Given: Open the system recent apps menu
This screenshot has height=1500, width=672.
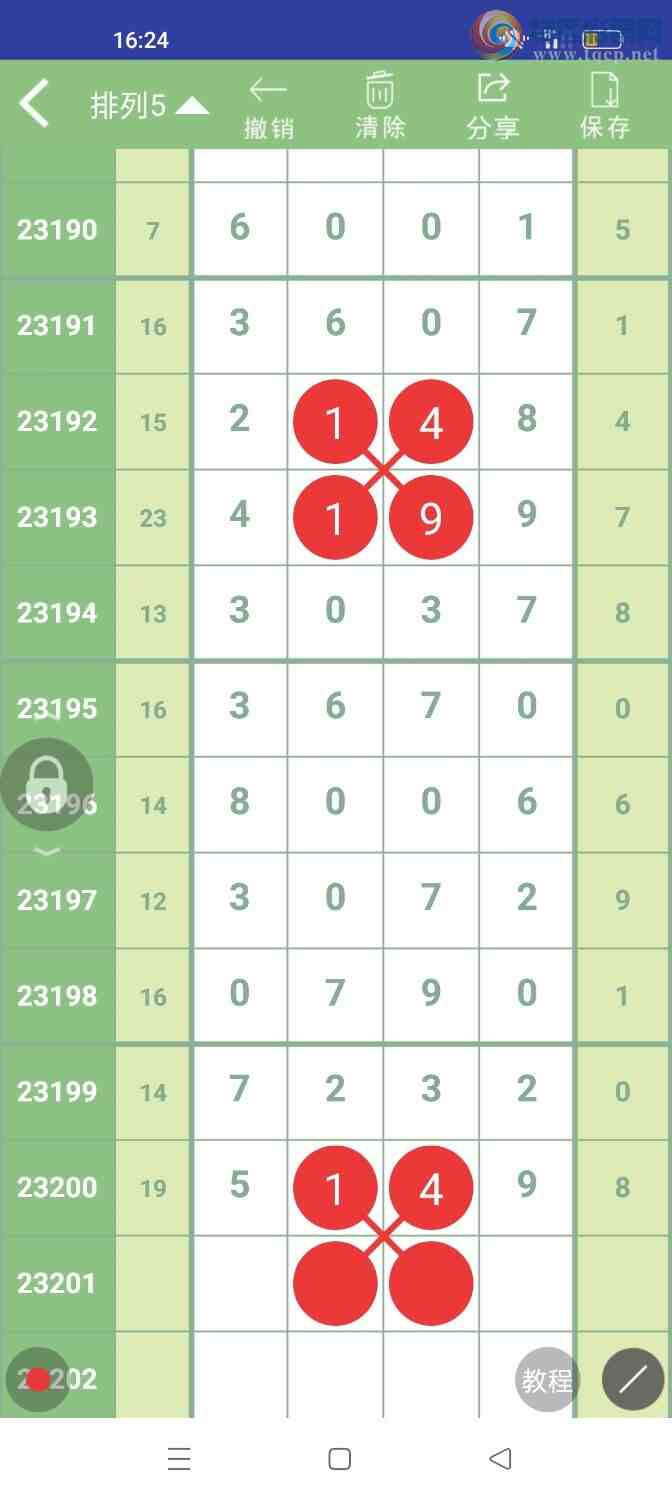Looking at the screenshot, I should click(179, 1459).
